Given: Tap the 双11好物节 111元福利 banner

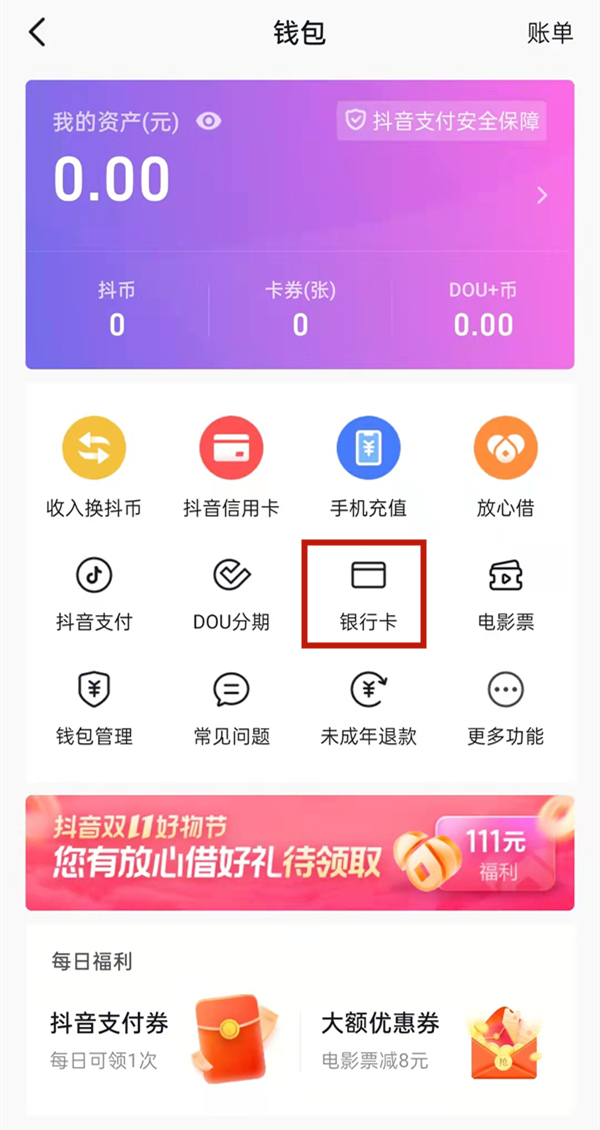Looking at the screenshot, I should [x=300, y=852].
